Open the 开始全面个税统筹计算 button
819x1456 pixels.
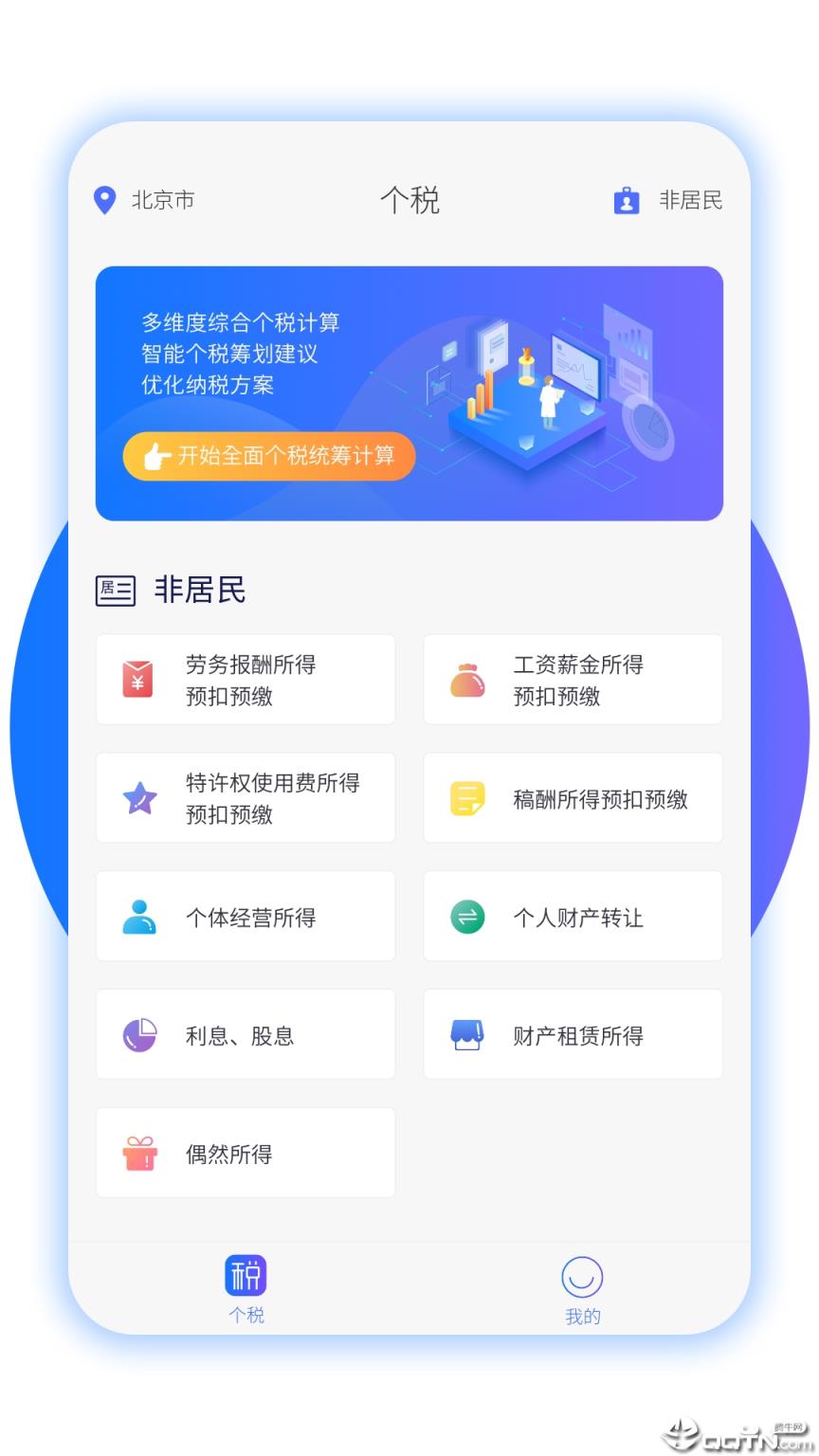tap(268, 456)
